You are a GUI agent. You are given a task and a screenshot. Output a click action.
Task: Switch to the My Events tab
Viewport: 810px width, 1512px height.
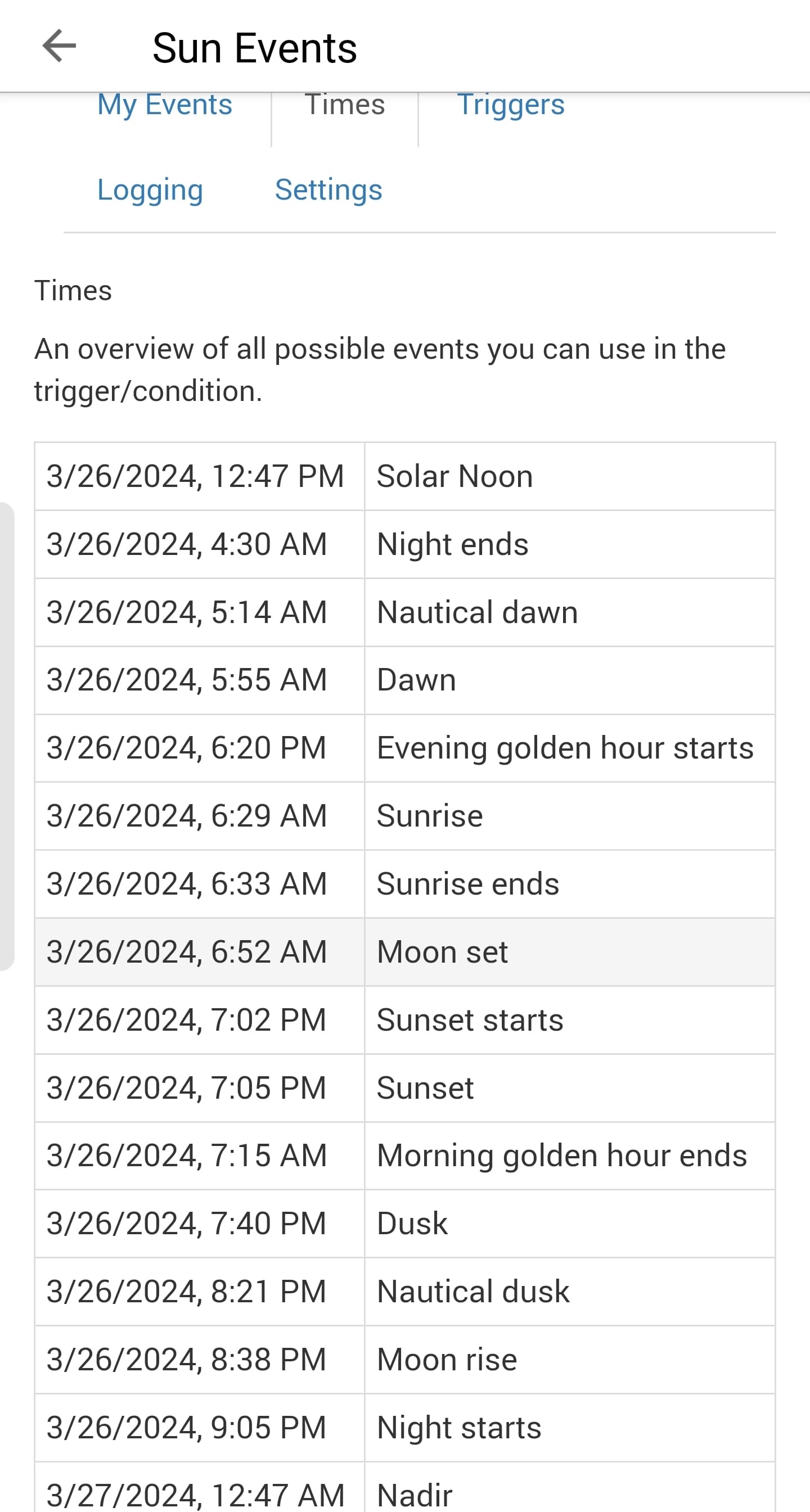coord(164,106)
